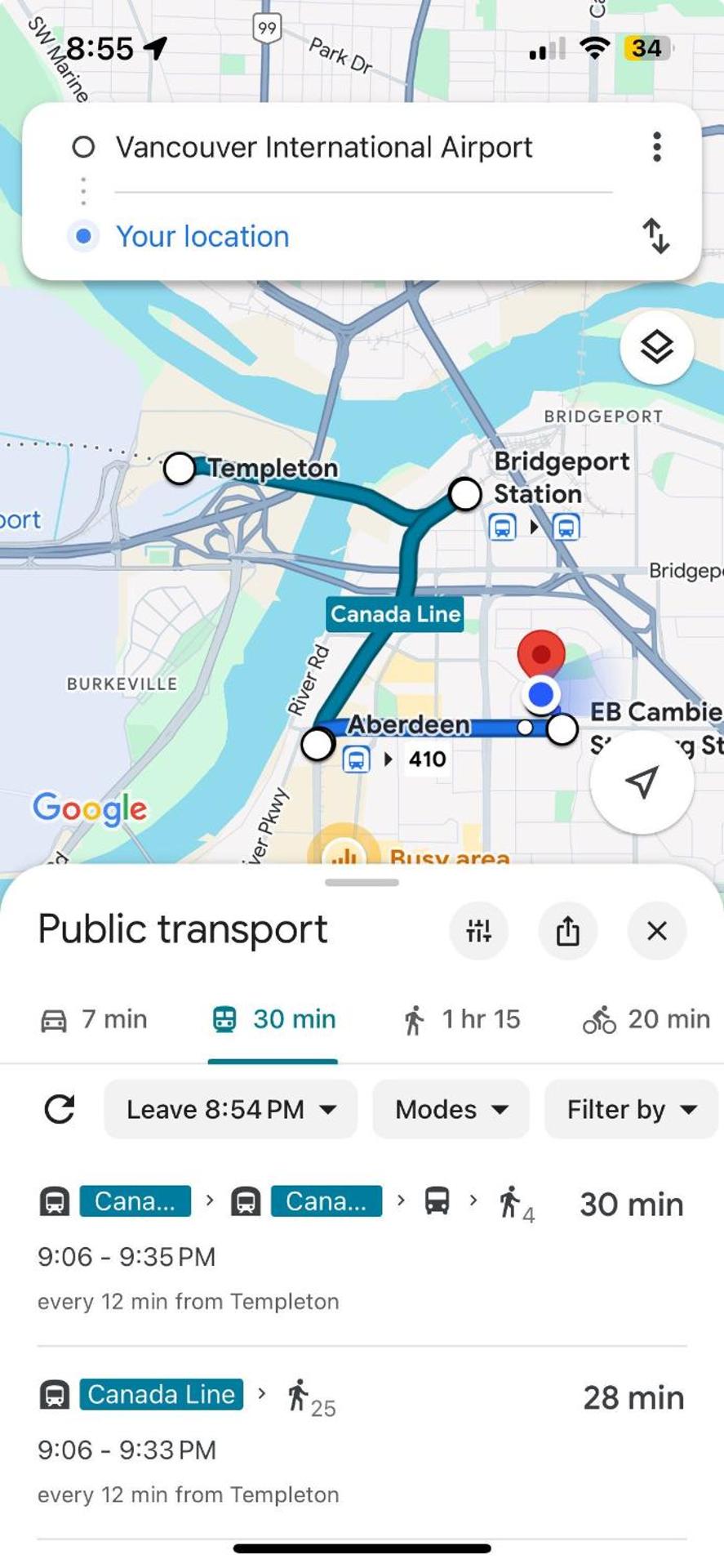Open route options with the sliders icon
724x1568 pixels.
click(479, 931)
